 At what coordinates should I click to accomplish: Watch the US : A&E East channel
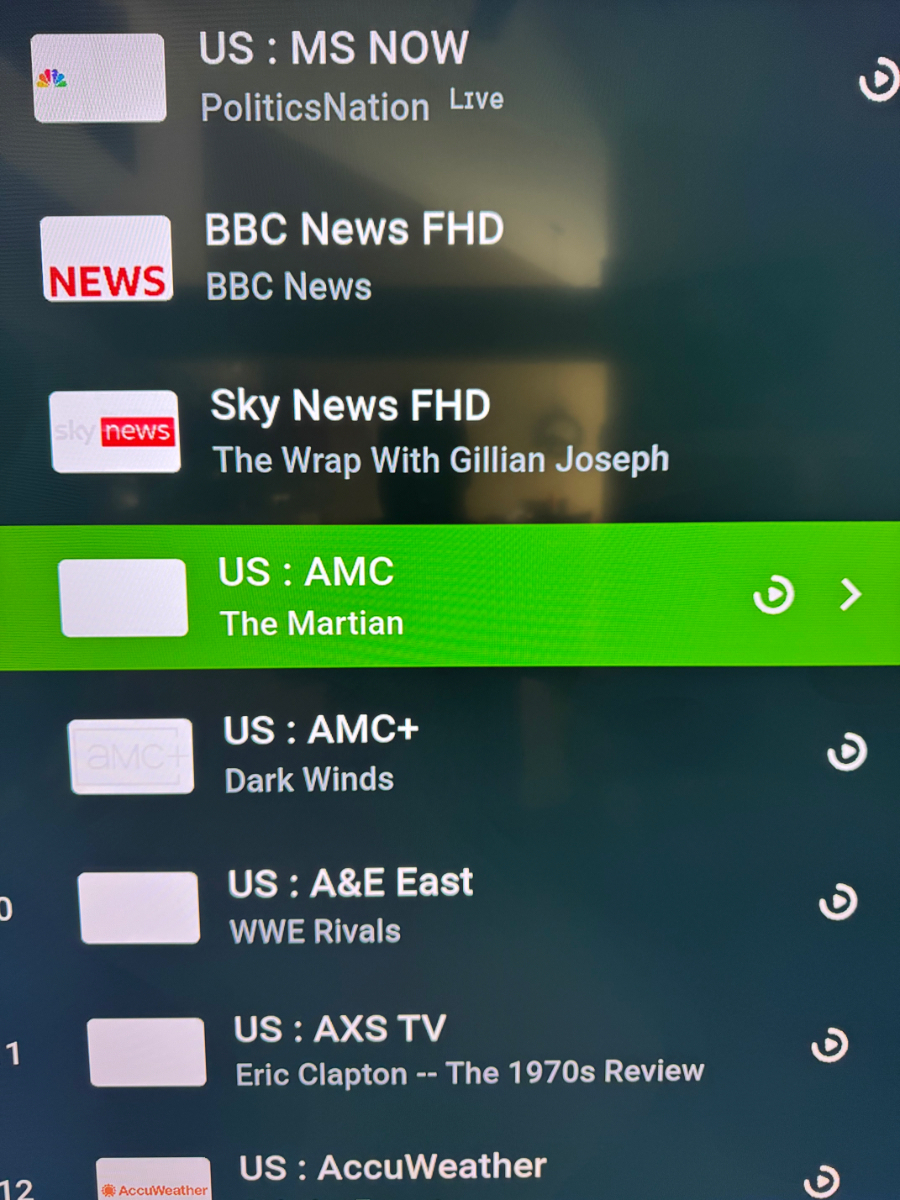350,884
